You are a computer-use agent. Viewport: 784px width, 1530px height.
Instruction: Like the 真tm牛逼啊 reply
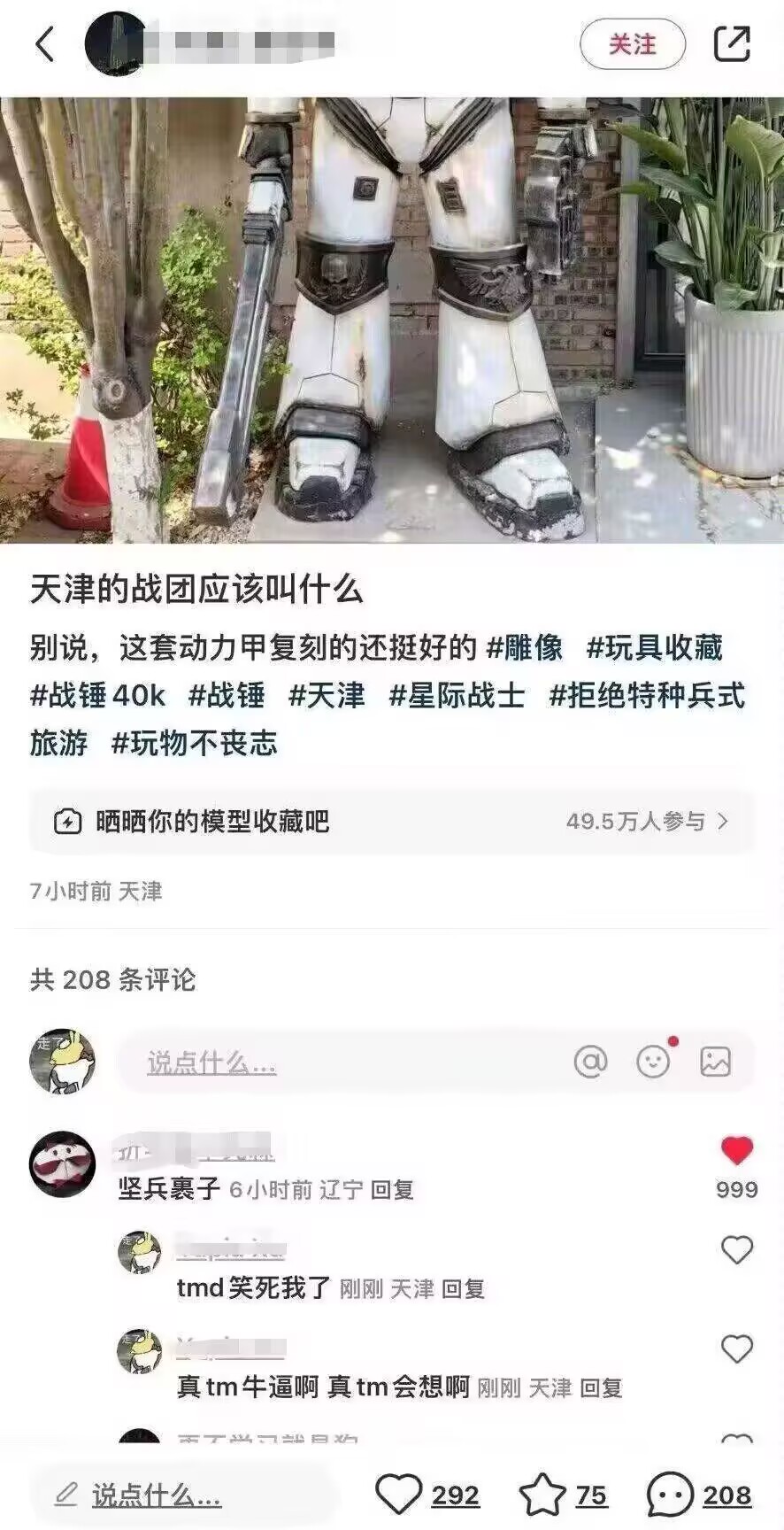pyautogui.click(x=736, y=1348)
